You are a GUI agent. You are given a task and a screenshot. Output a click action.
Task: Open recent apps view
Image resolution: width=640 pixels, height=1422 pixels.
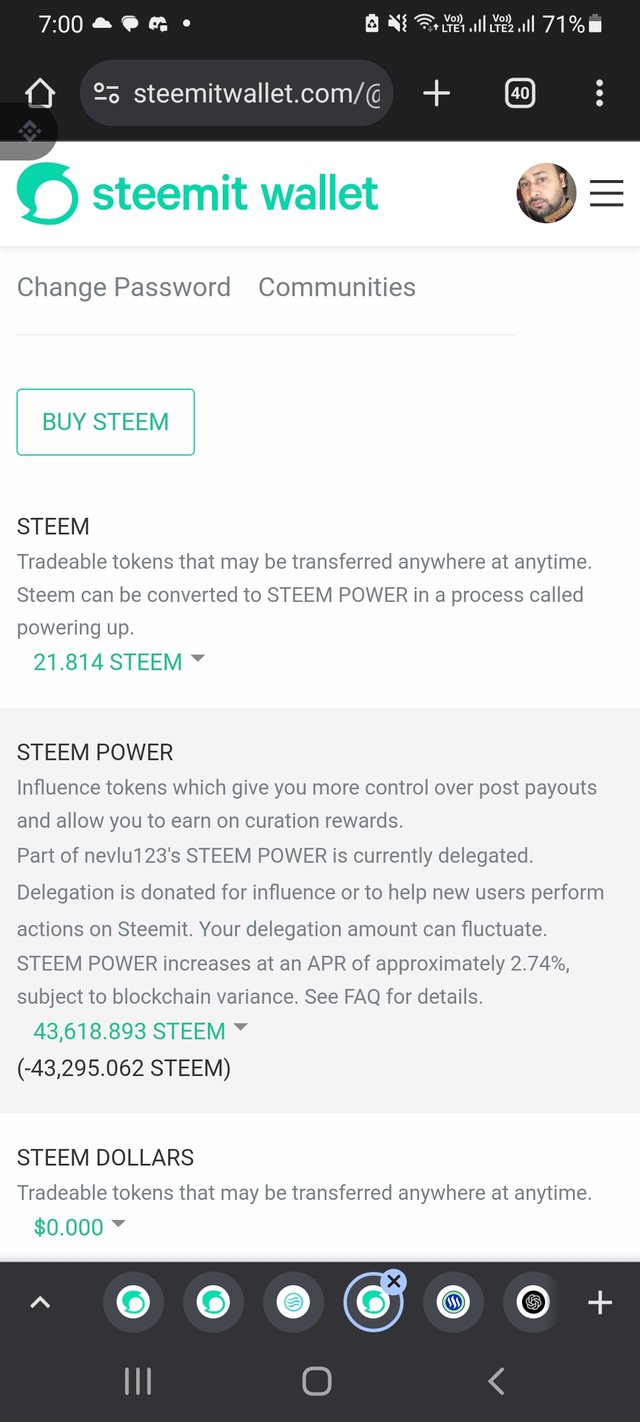[x=138, y=1381]
